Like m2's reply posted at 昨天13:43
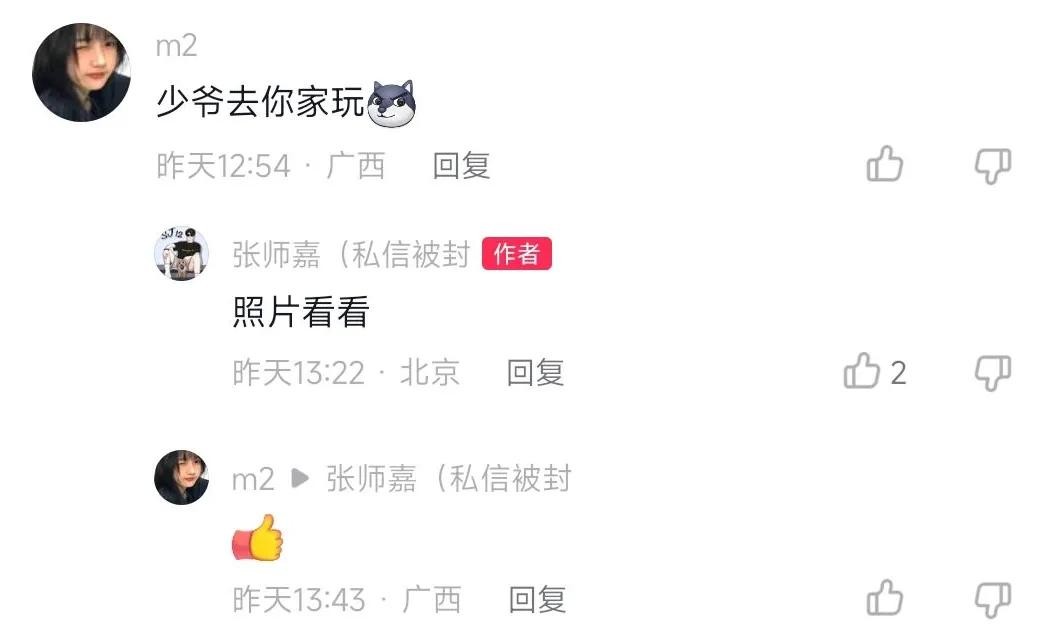The image size is (1061, 638). pos(885,599)
